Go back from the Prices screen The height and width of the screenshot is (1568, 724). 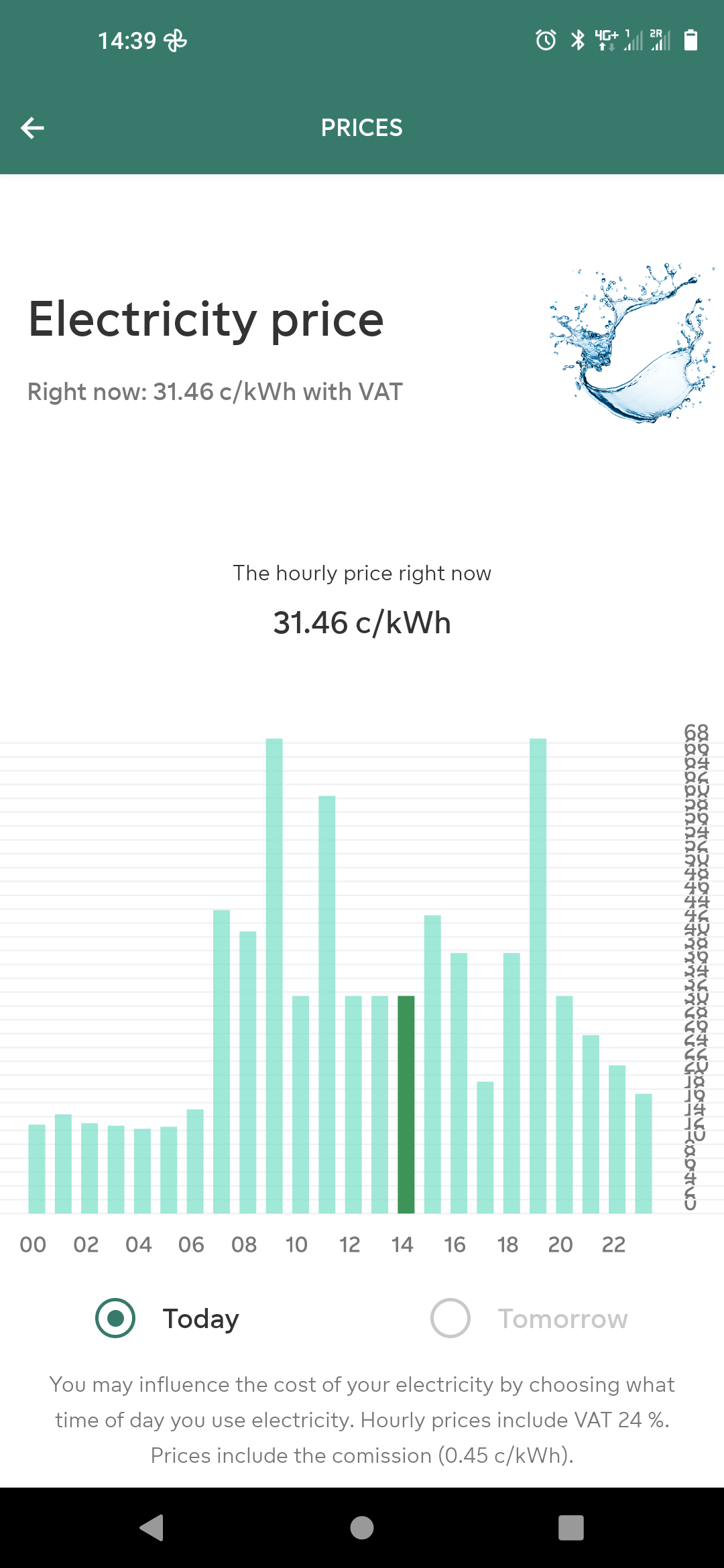(x=32, y=127)
